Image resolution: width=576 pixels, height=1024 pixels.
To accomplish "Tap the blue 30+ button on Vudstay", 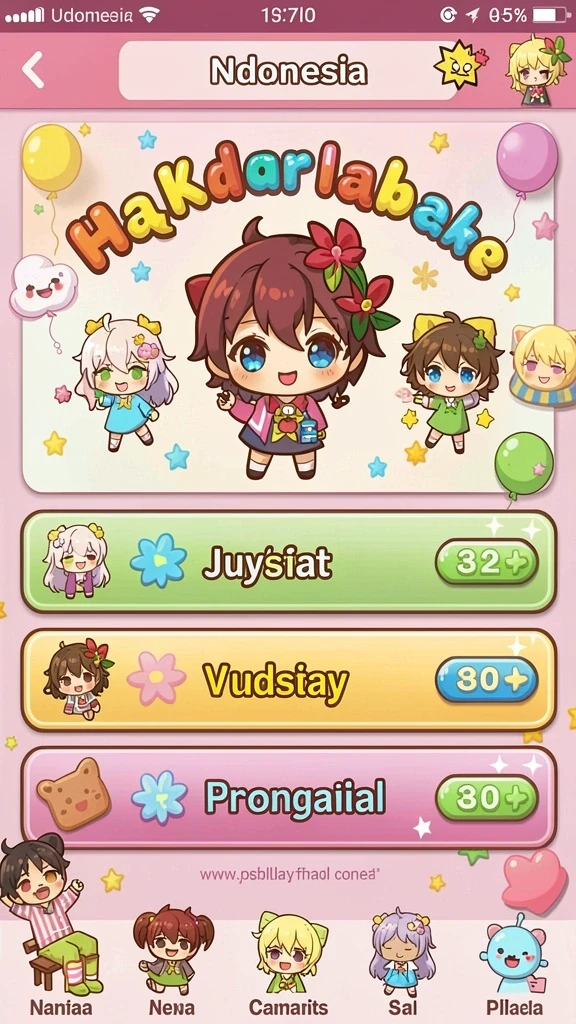I will point(487,680).
